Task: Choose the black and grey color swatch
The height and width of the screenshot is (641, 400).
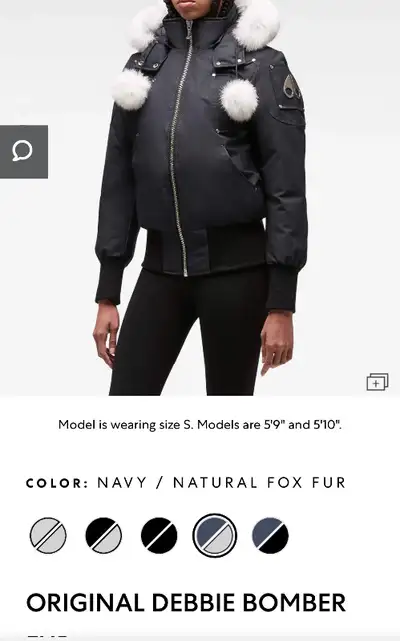Action: click(103, 536)
